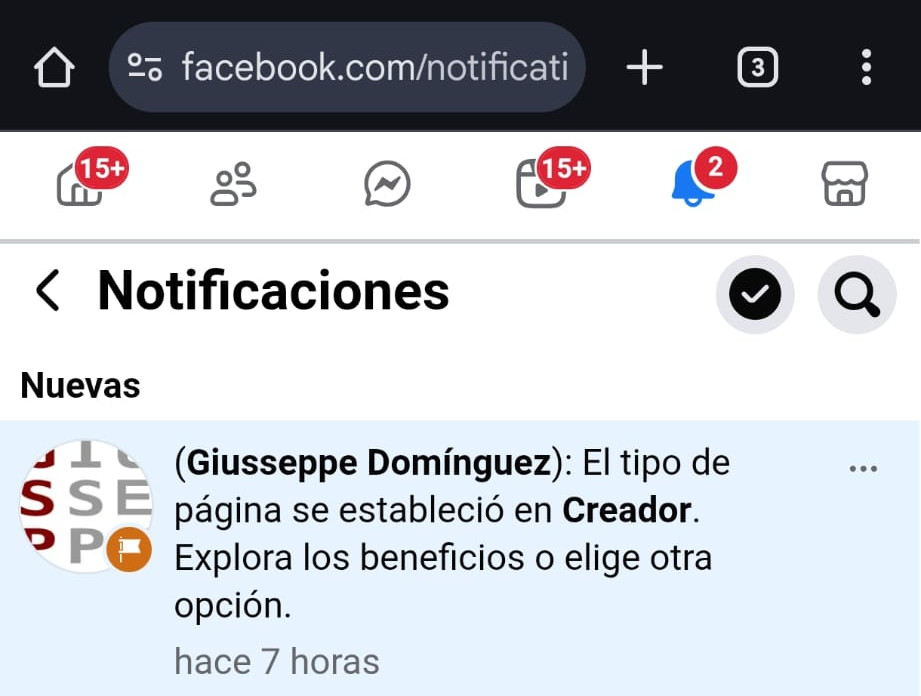Open options for the Giusseppe Domínguez notification
Viewport: 921px width, 696px height.
coord(862,469)
